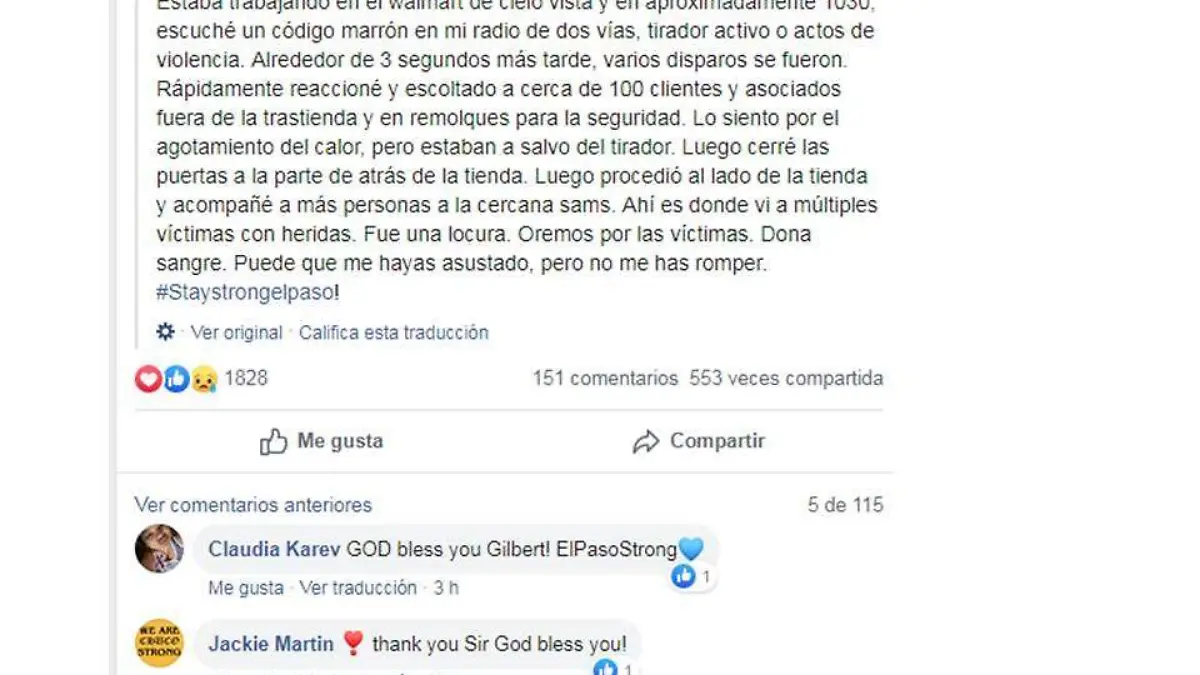Open the list of 1828 reactions
This screenshot has height=675, width=1200.
pos(245,379)
